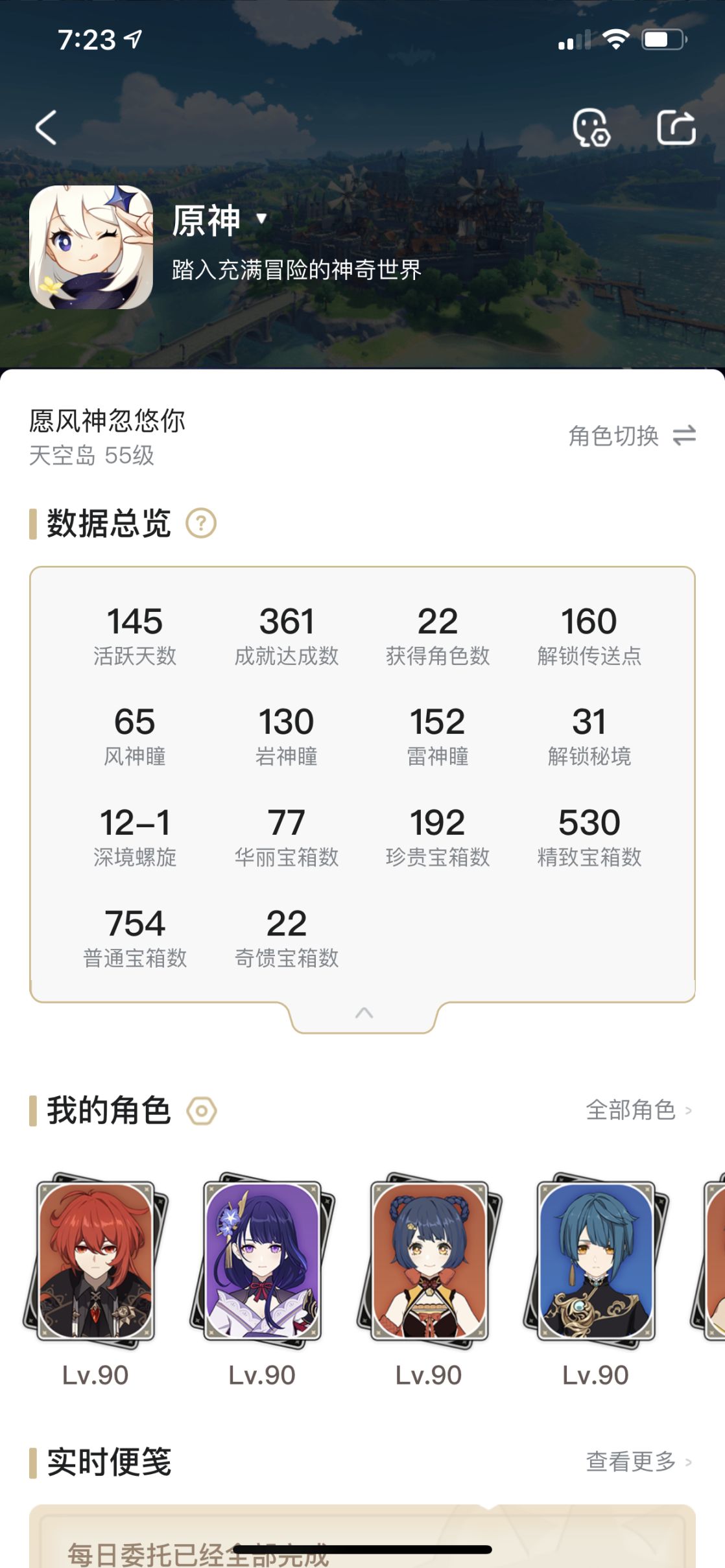Screen dimensions: 725x1568
Task: View 全部角色 list
Action: click(638, 1110)
